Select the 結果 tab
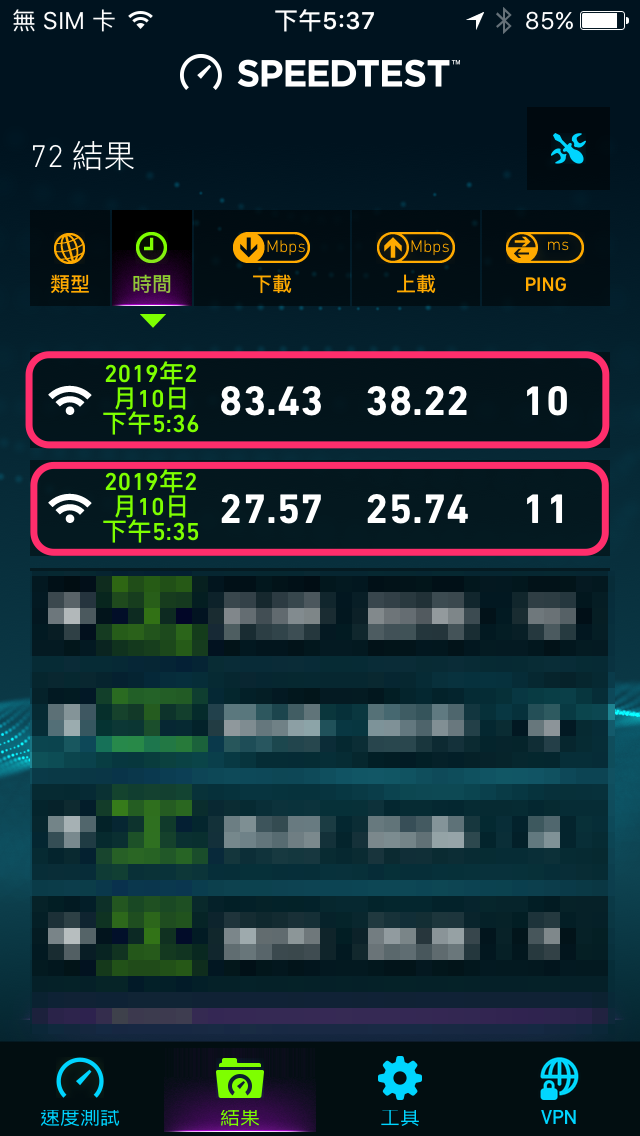The image size is (640, 1136). pos(239,1092)
